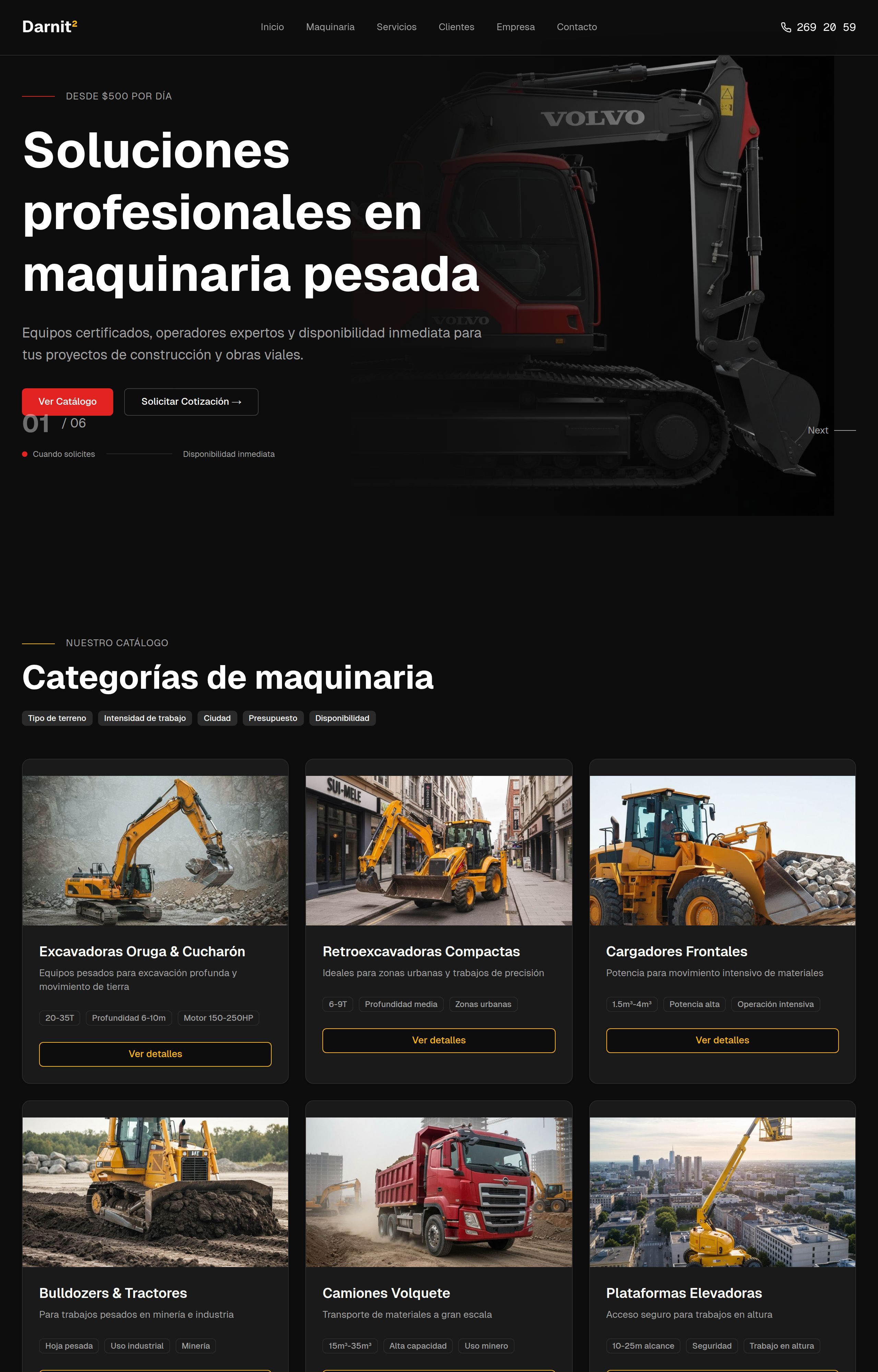Click the slide progress indicator dot

point(24,454)
